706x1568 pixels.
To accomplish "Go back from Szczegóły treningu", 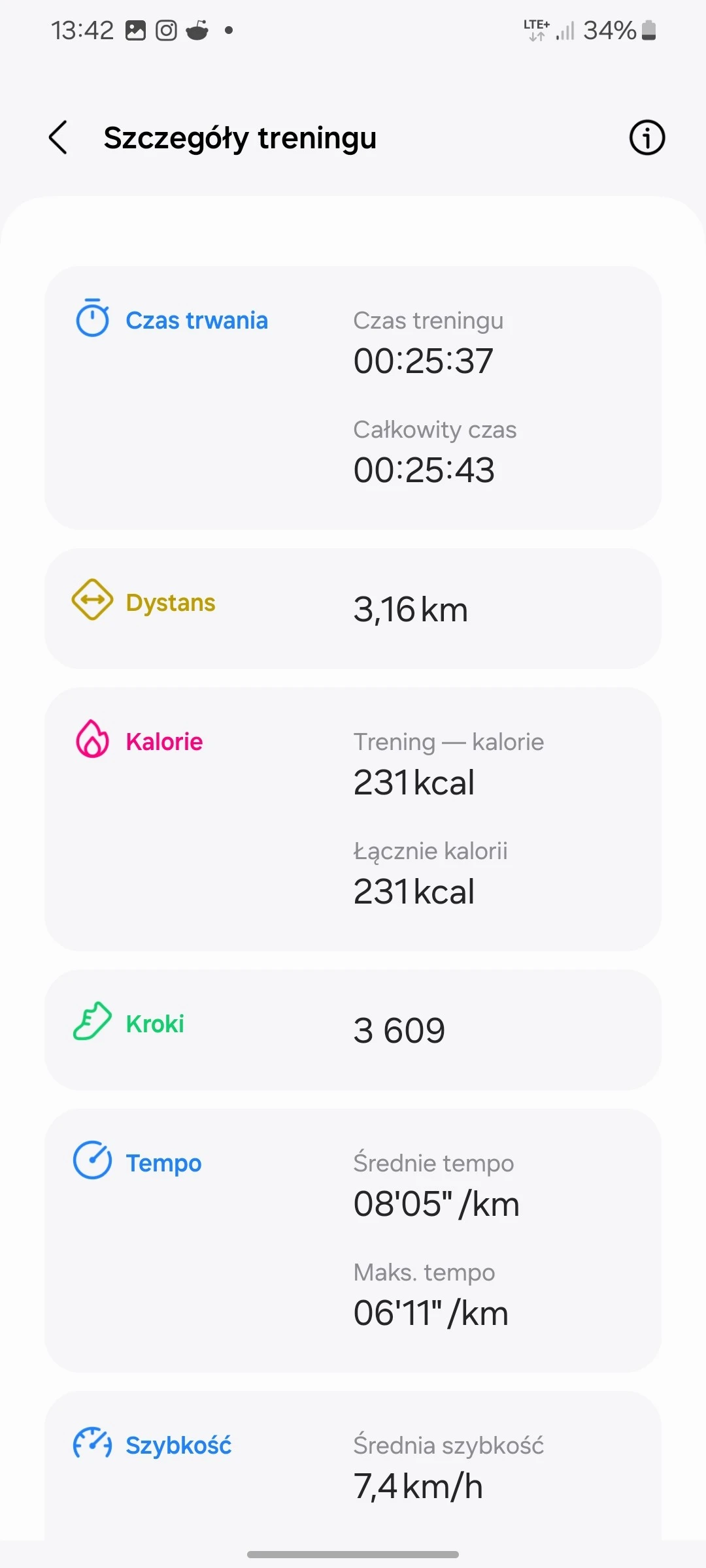I will point(58,138).
